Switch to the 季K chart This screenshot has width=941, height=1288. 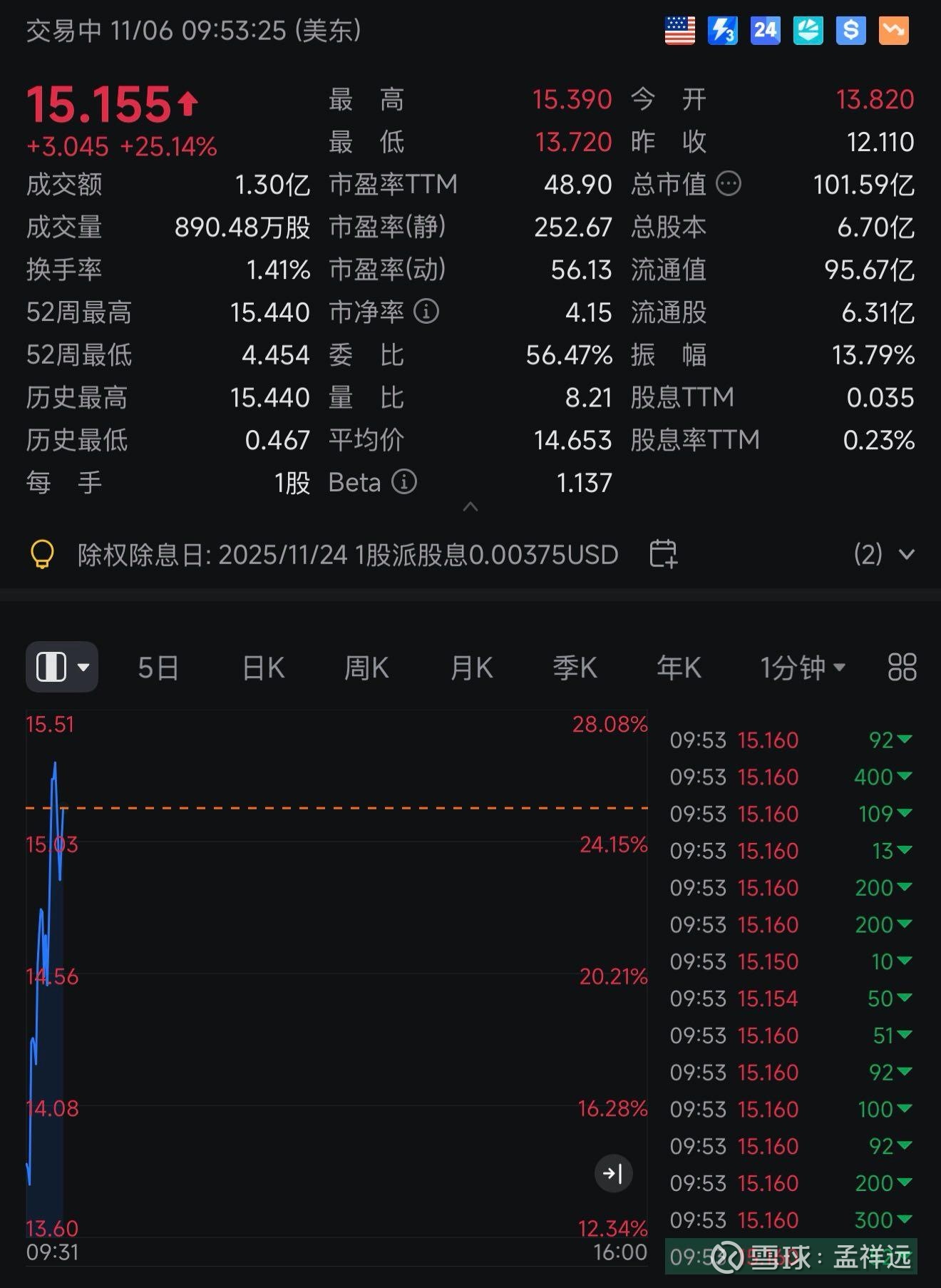pos(575,668)
